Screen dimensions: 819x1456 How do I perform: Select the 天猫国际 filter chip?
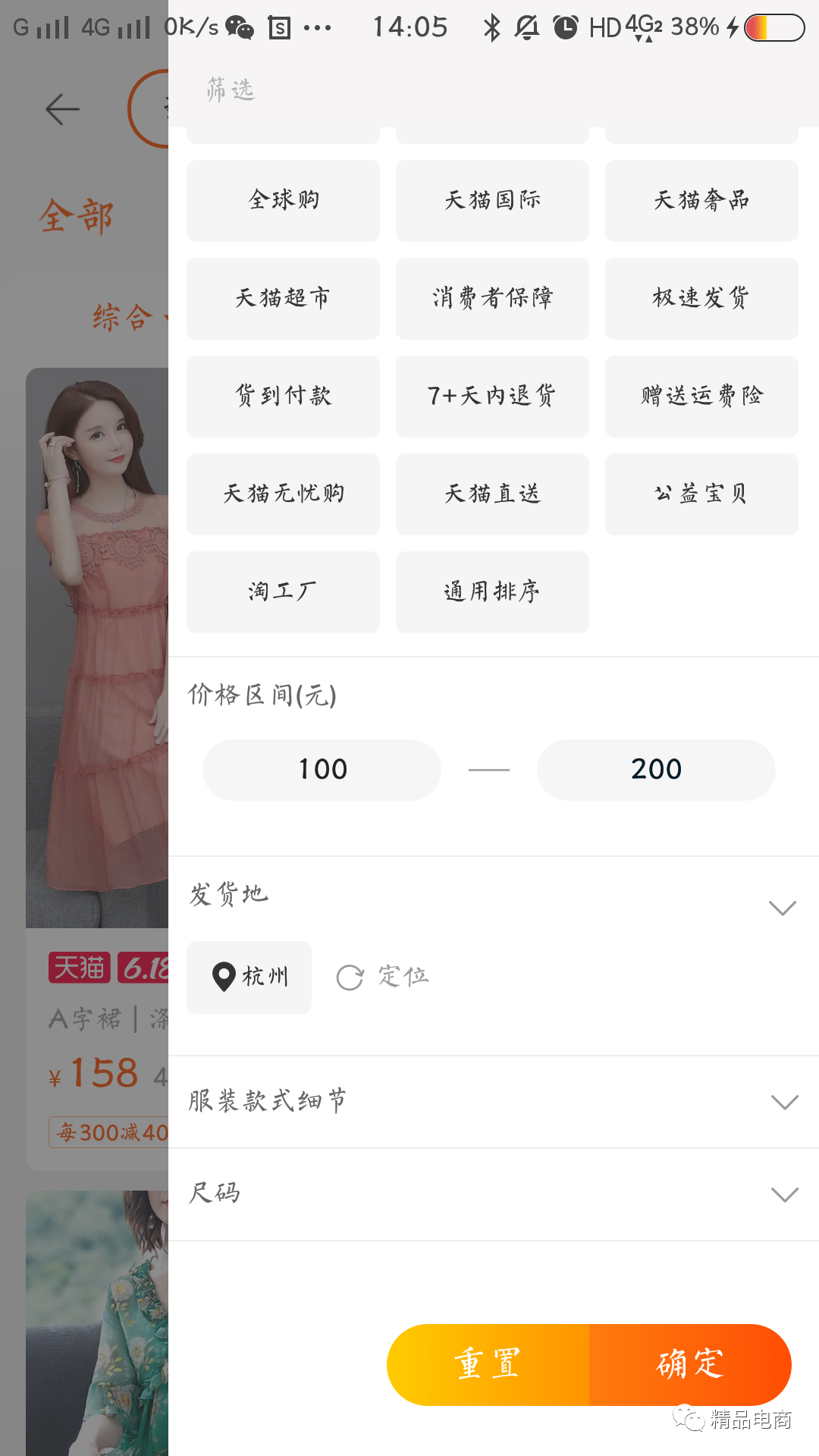point(492,200)
